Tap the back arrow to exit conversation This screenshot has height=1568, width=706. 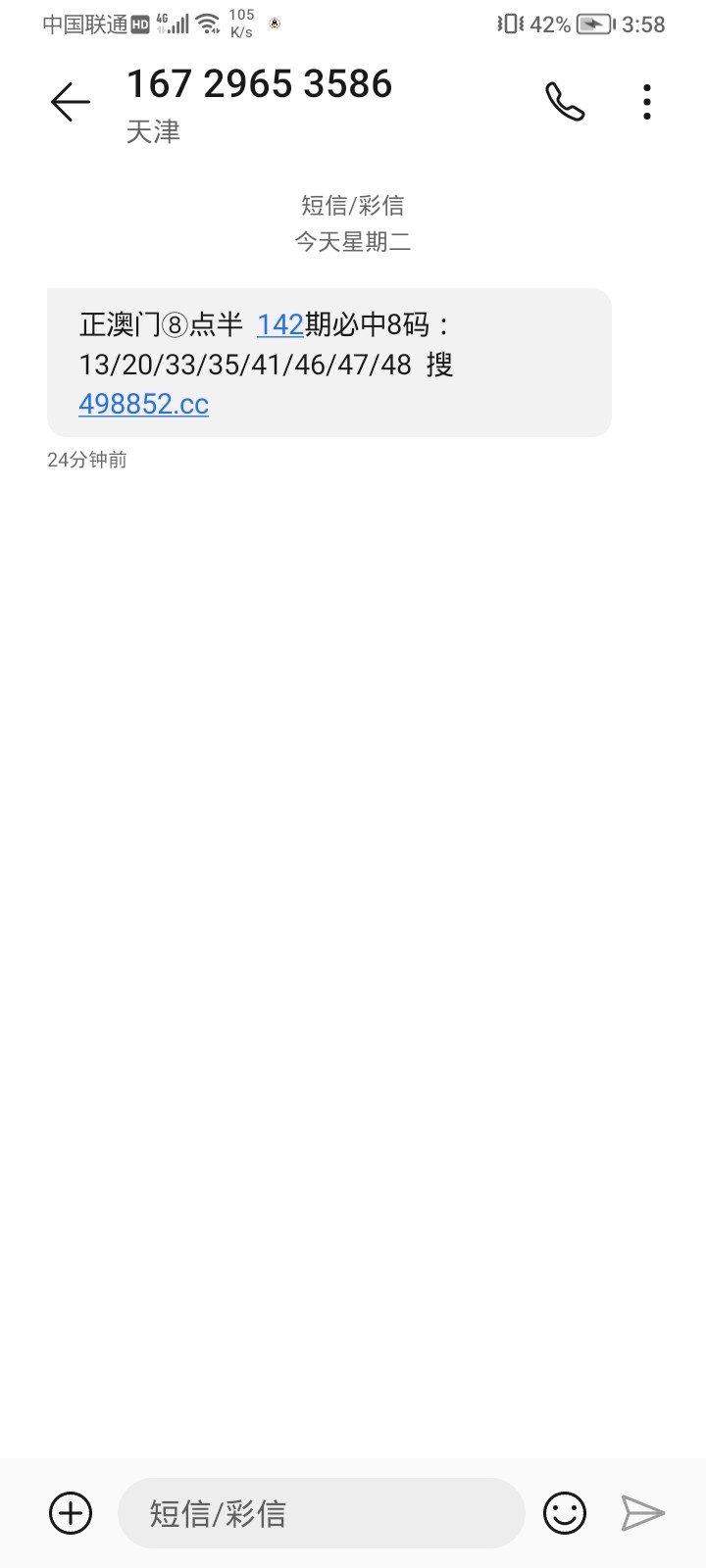click(69, 101)
